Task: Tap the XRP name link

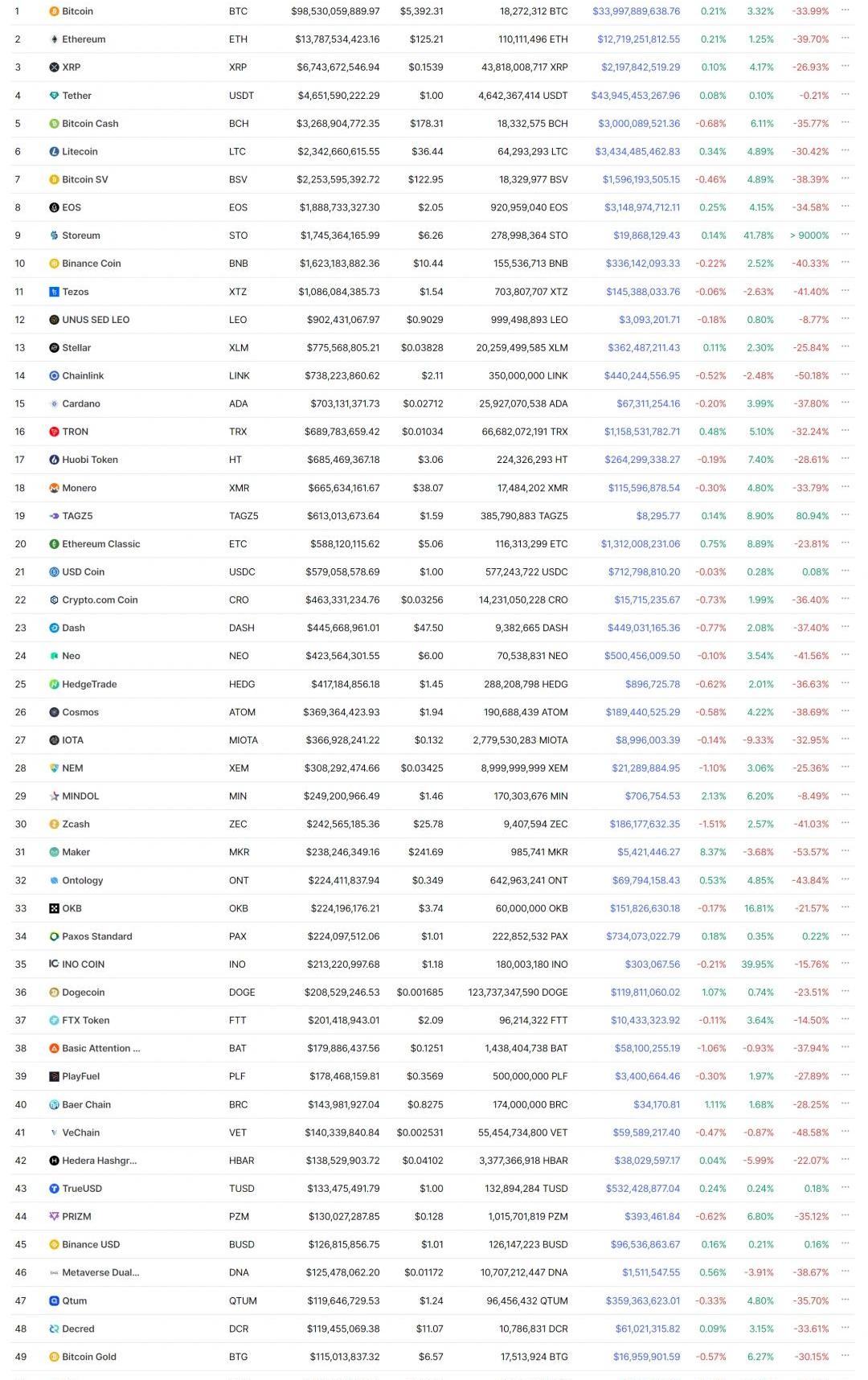Action: point(71,68)
